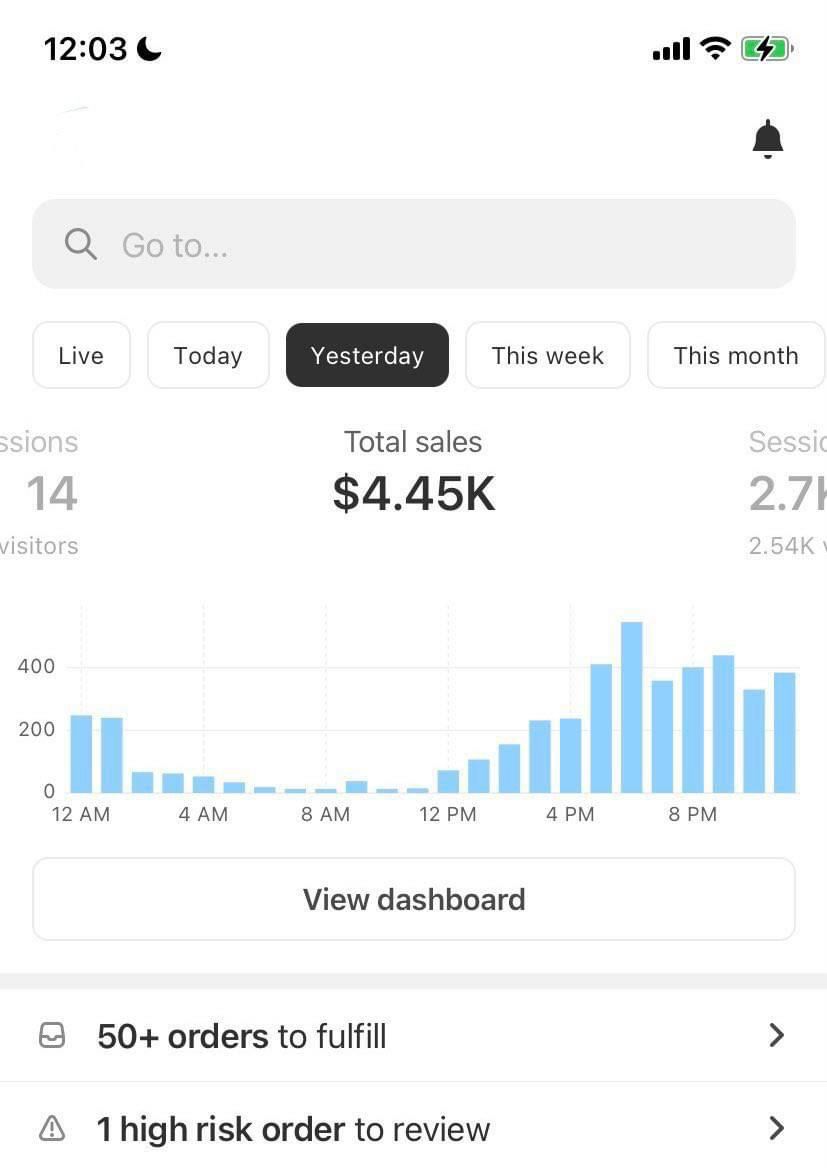
Task: Open the 50+ orders to fulfill
Action: (x=414, y=1036)
